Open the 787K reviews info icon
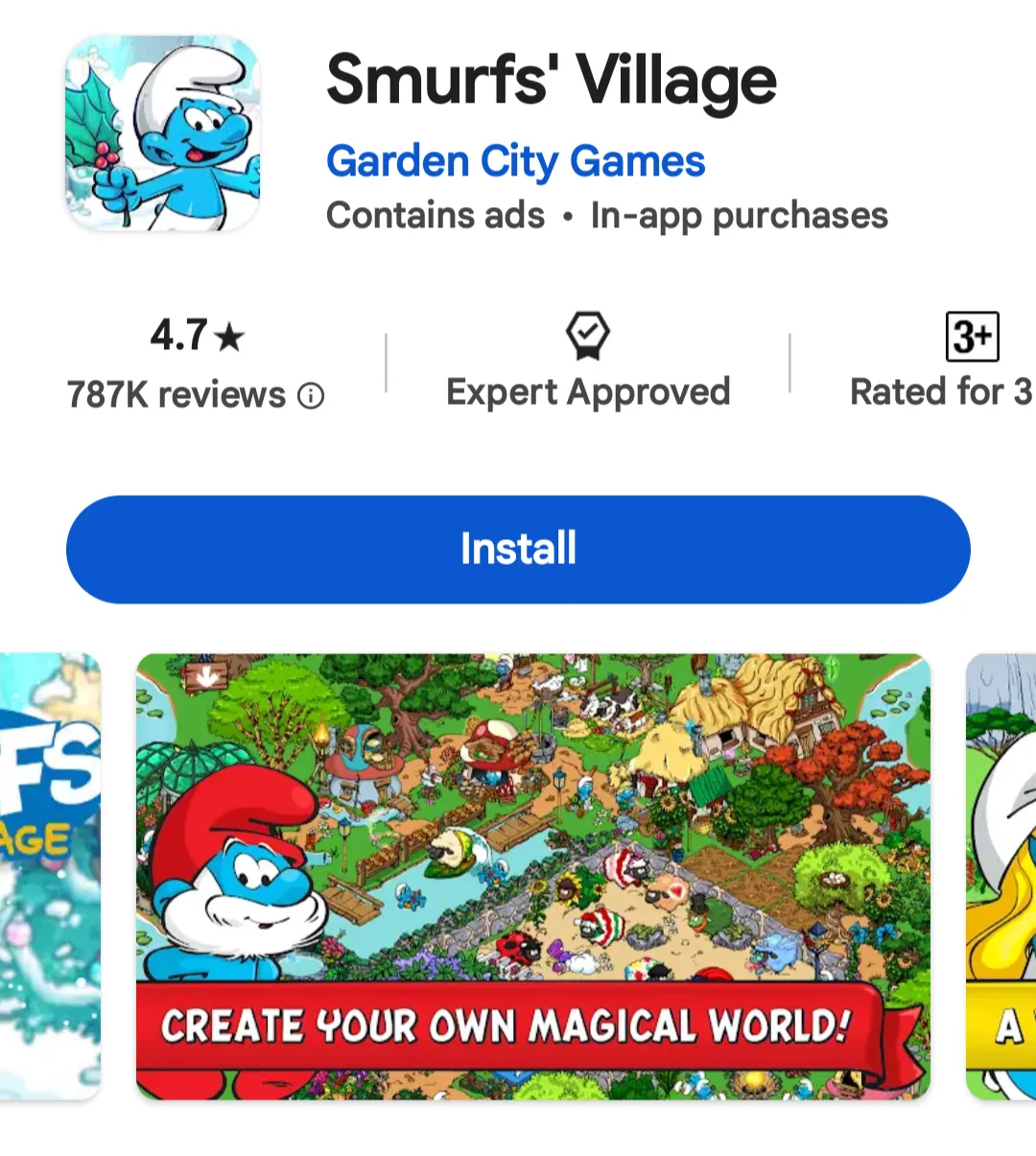The height and width of the screenshot is (1156, 1036). 311,395
